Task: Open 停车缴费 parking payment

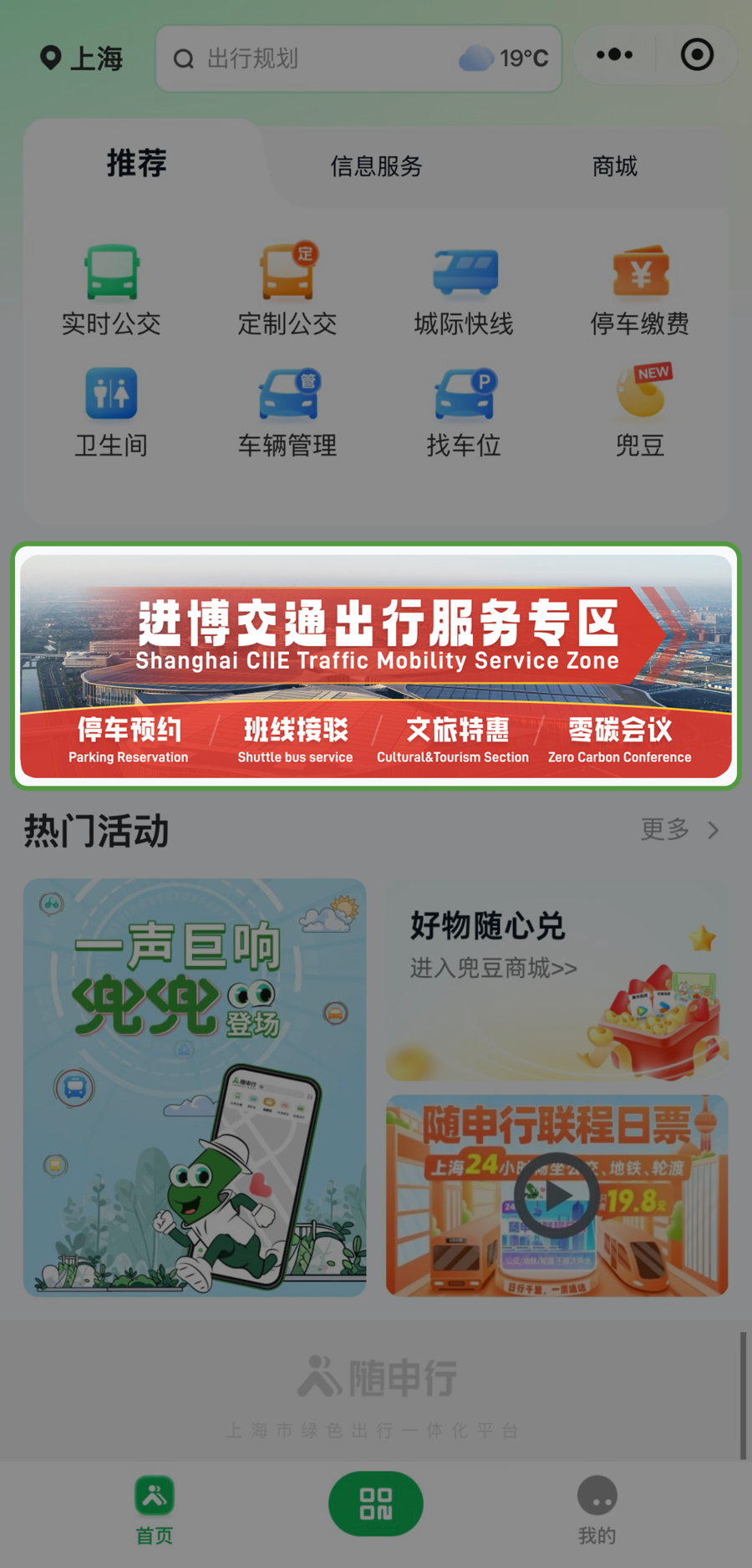Action: [640, 288]
